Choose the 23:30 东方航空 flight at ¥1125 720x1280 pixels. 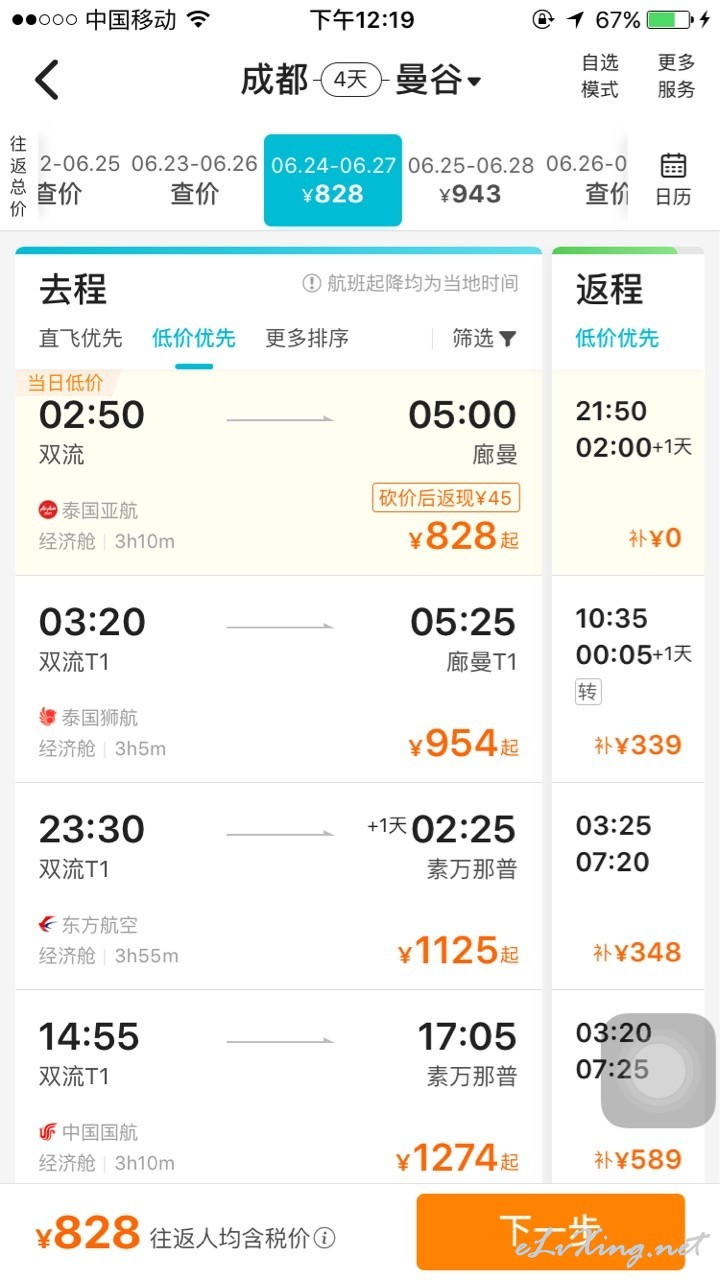[x=278, y=887]
